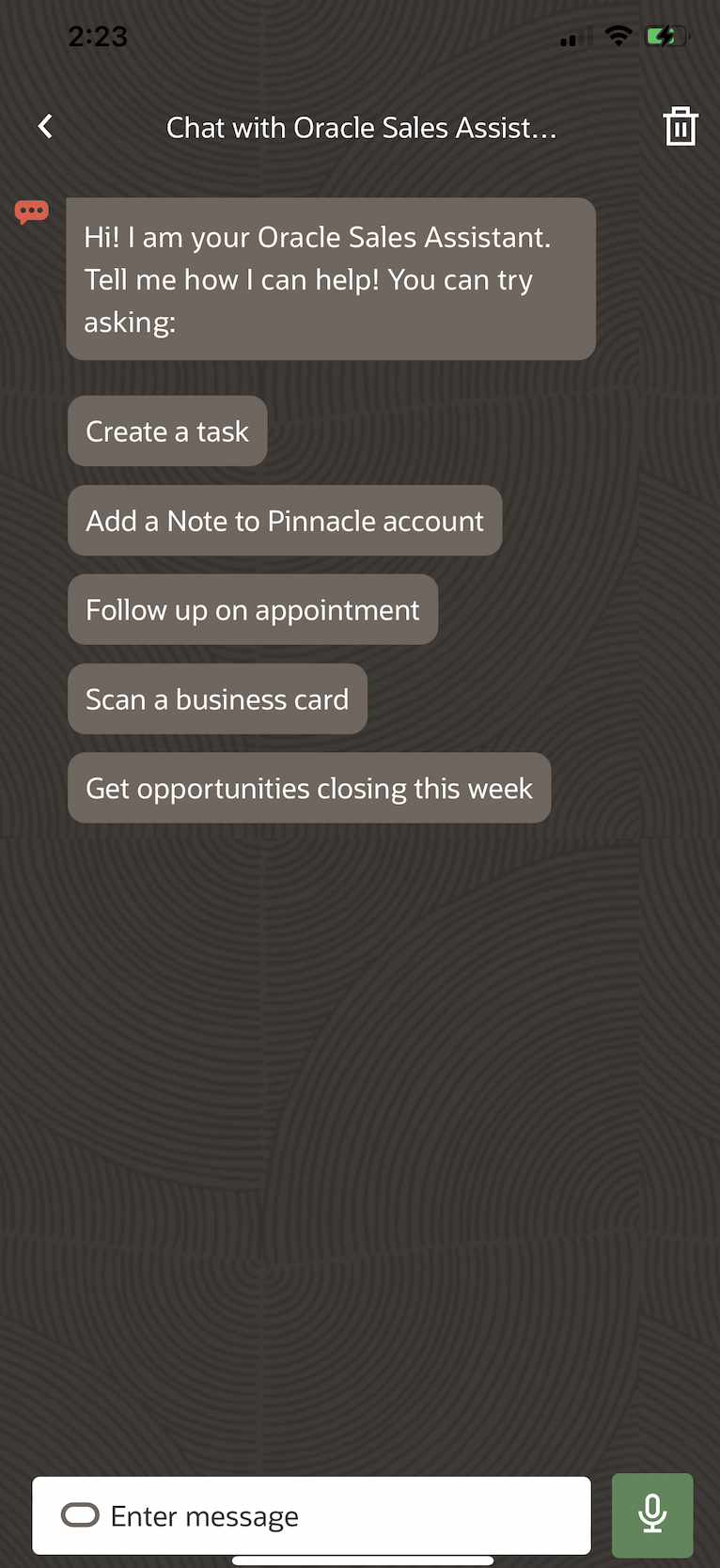This screenshot has height=1568, width=720.
Task: Tap Follow up on appointment suggestion
Action: (x=253, y=610)
